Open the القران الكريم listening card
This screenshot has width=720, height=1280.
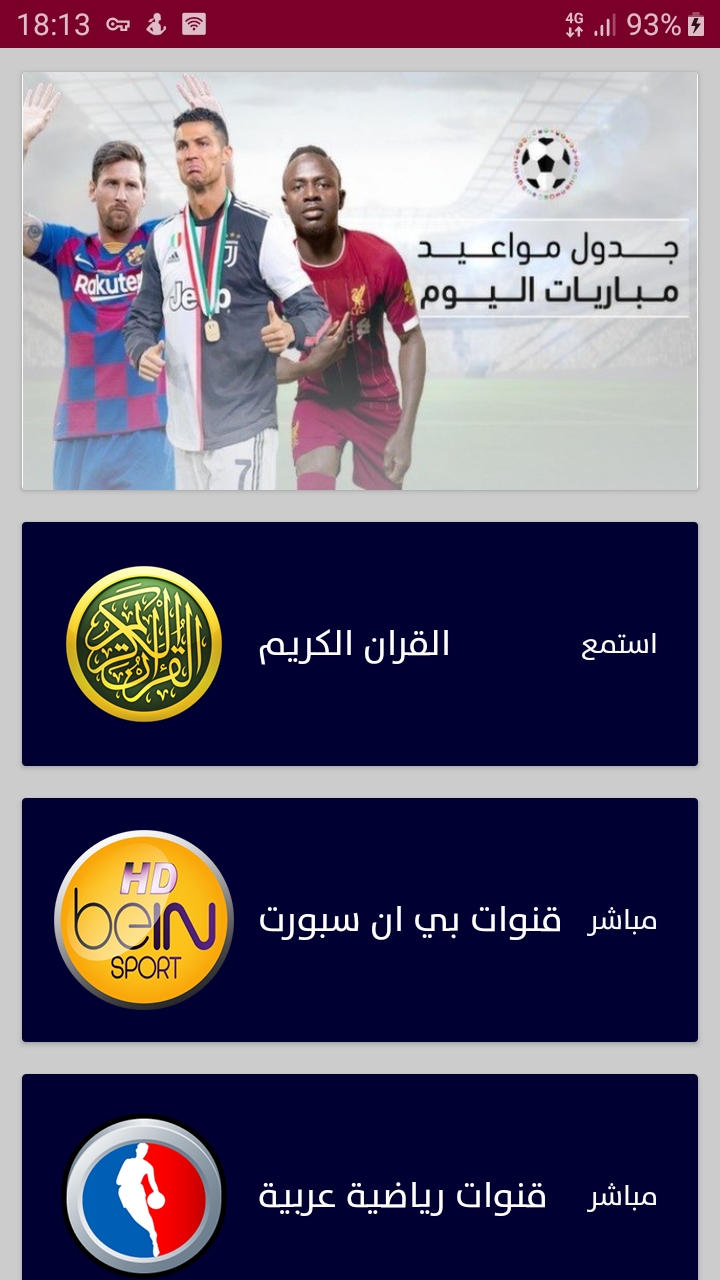tap(360, 644)
